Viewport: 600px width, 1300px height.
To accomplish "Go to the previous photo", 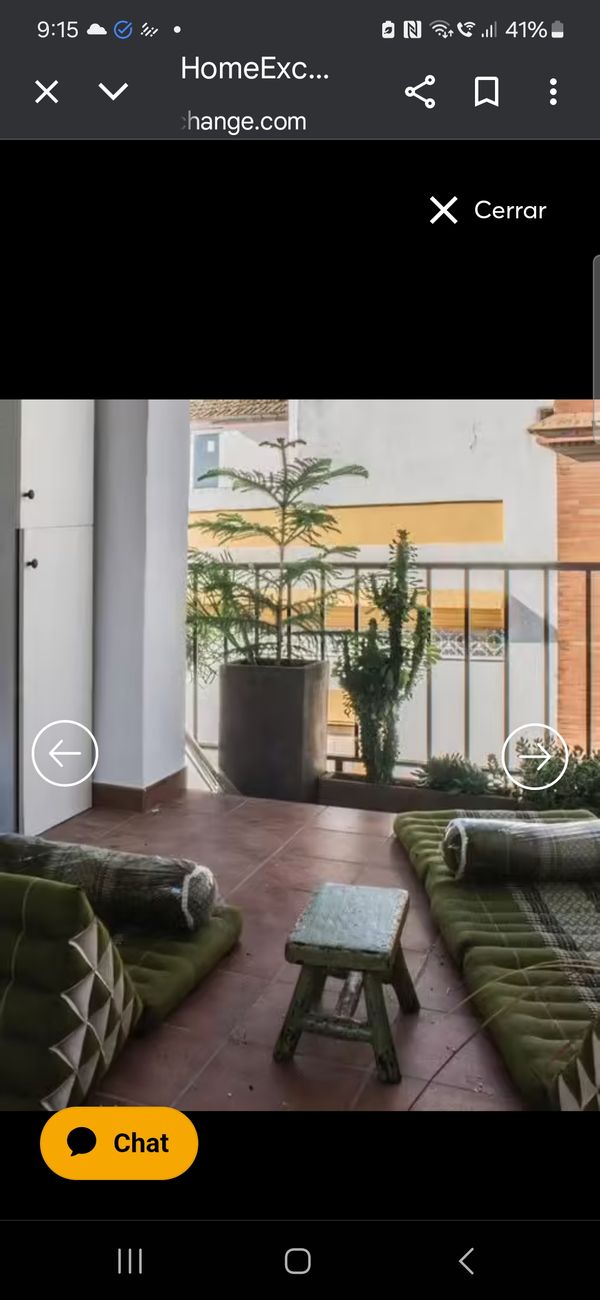I will [65, 754].
